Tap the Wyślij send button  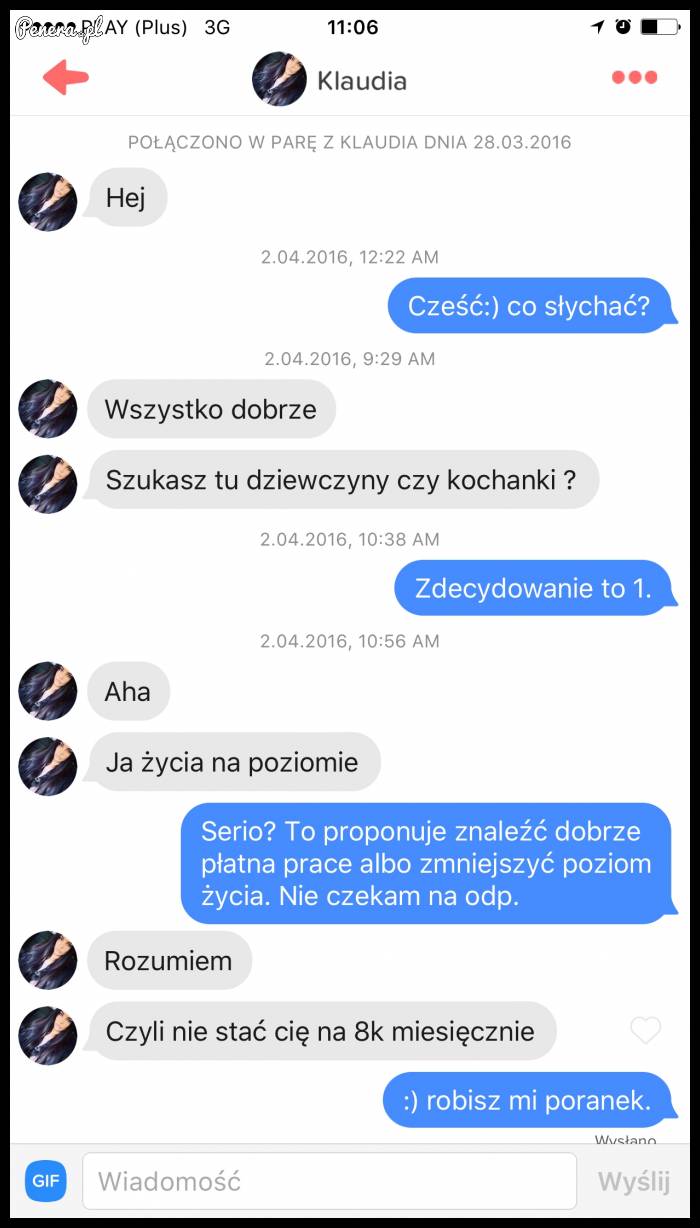(633, 1181)
